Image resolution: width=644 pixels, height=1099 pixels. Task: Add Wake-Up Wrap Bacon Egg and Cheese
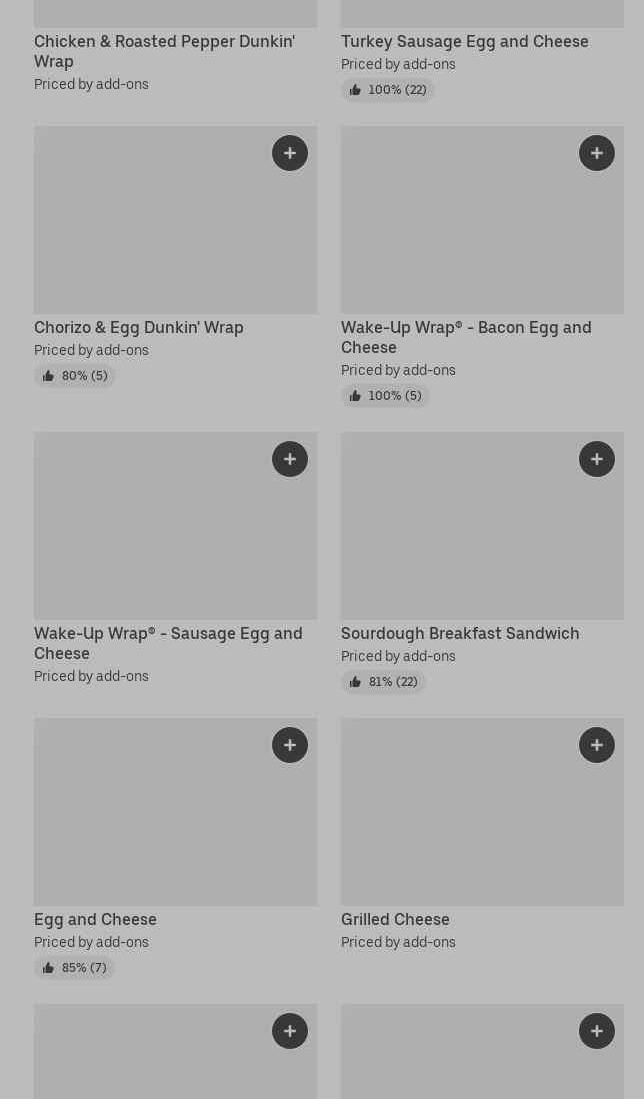click(x=596, y=153)
